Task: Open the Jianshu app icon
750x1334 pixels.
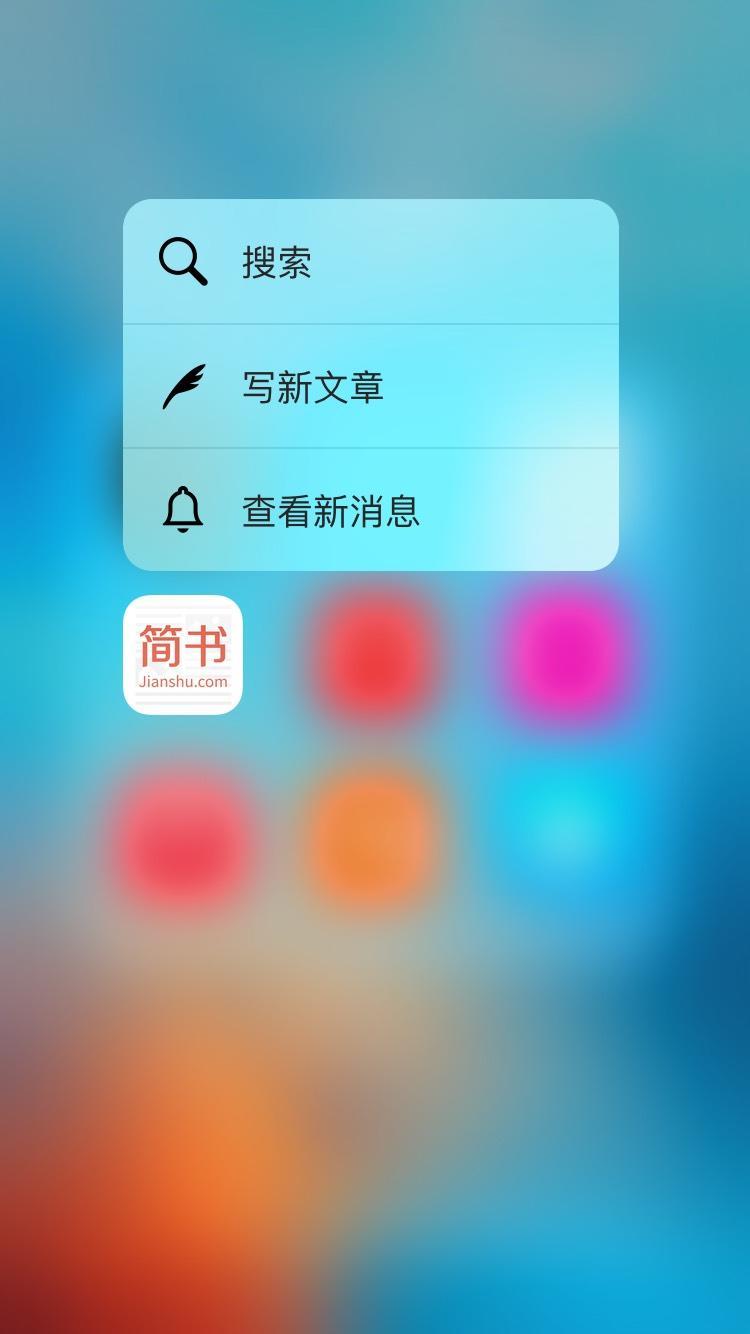Action: point(182,655)
